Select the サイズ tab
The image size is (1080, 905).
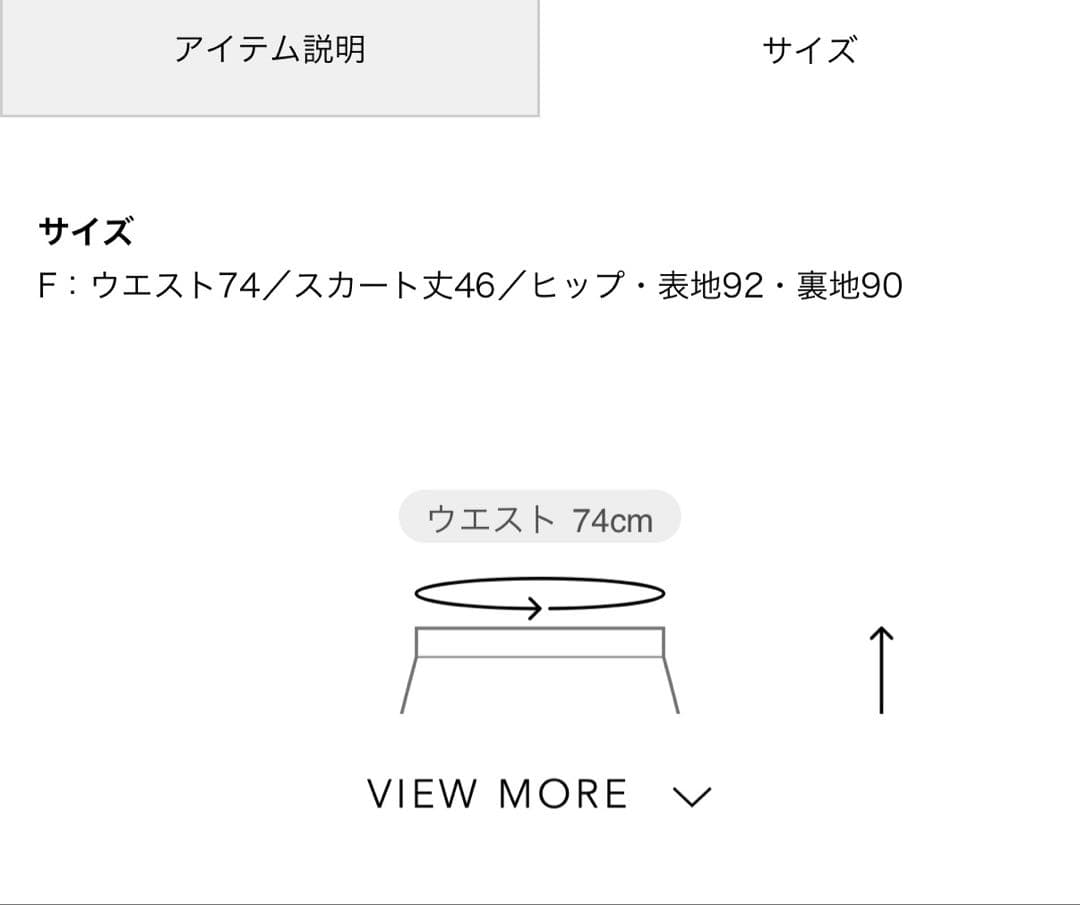point(809,50)
